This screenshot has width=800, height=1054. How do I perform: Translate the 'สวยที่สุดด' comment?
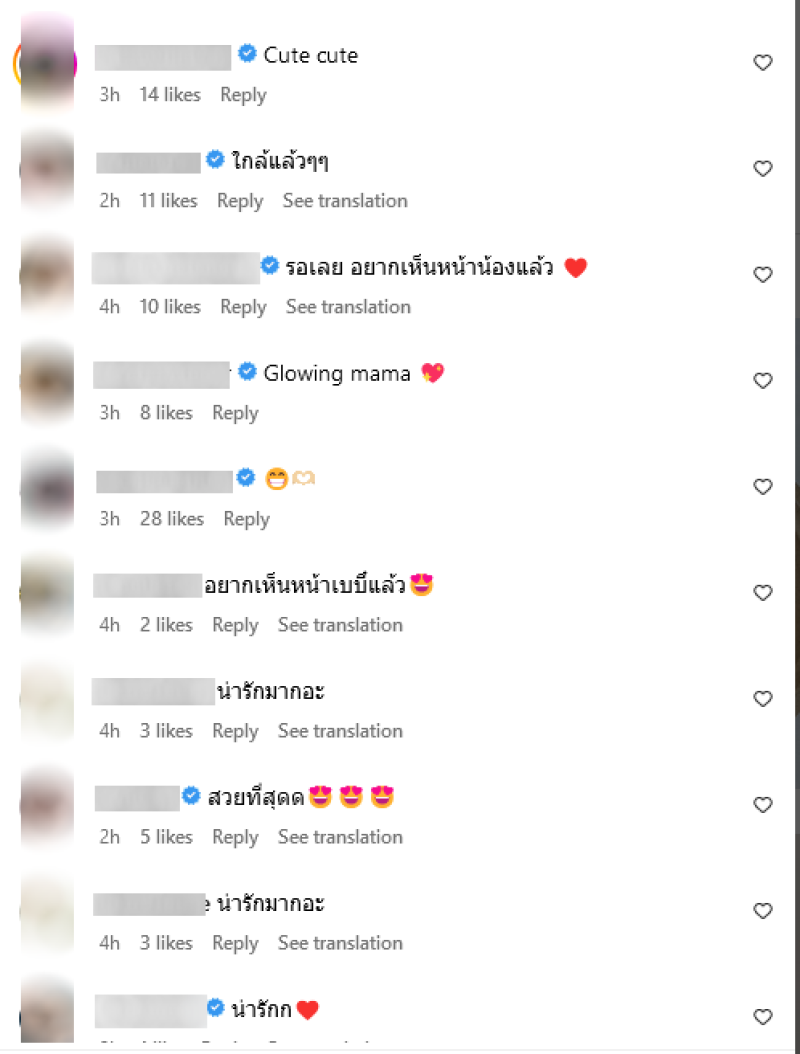pyautogui.click(x=340, y=837)
